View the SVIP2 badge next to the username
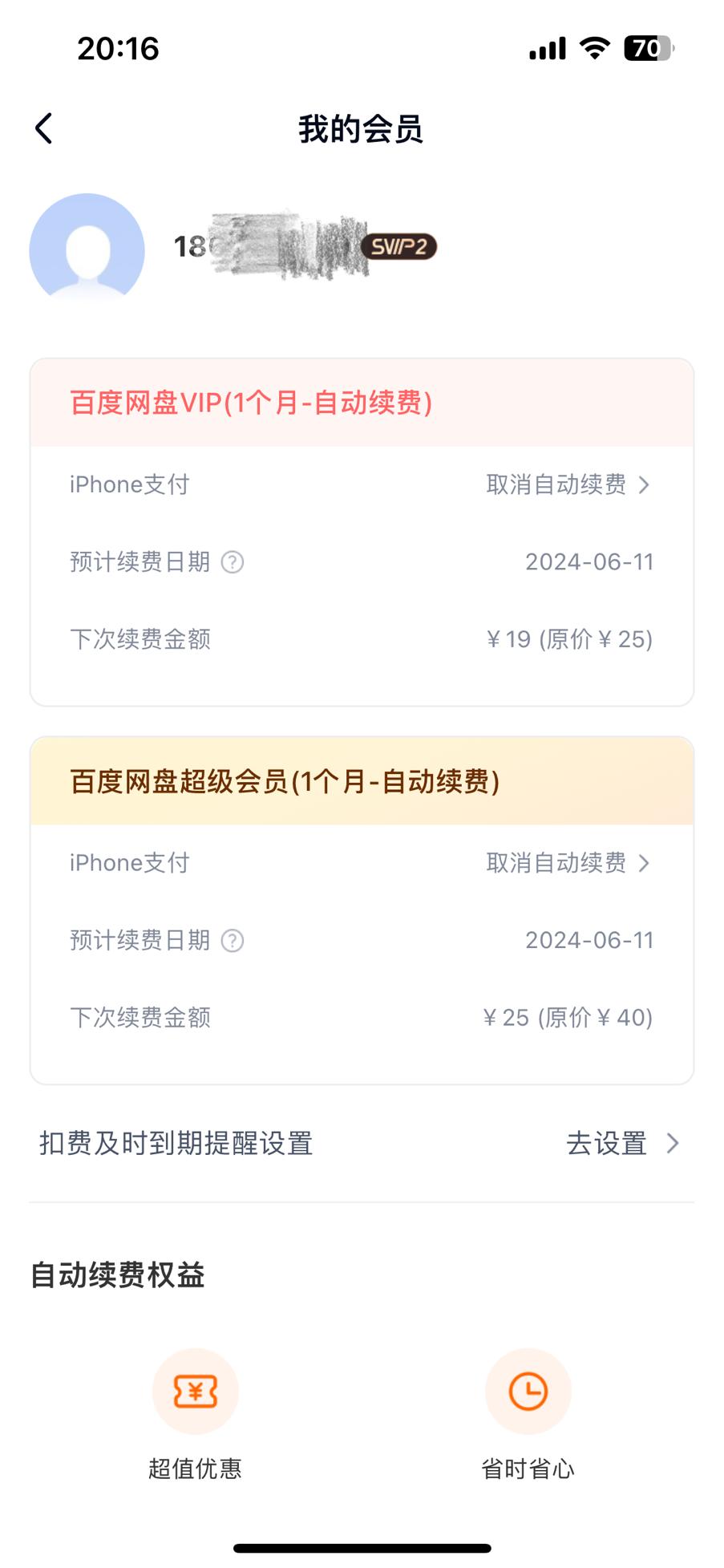Screen dimensions: 724x1568 tap(399, 248)
